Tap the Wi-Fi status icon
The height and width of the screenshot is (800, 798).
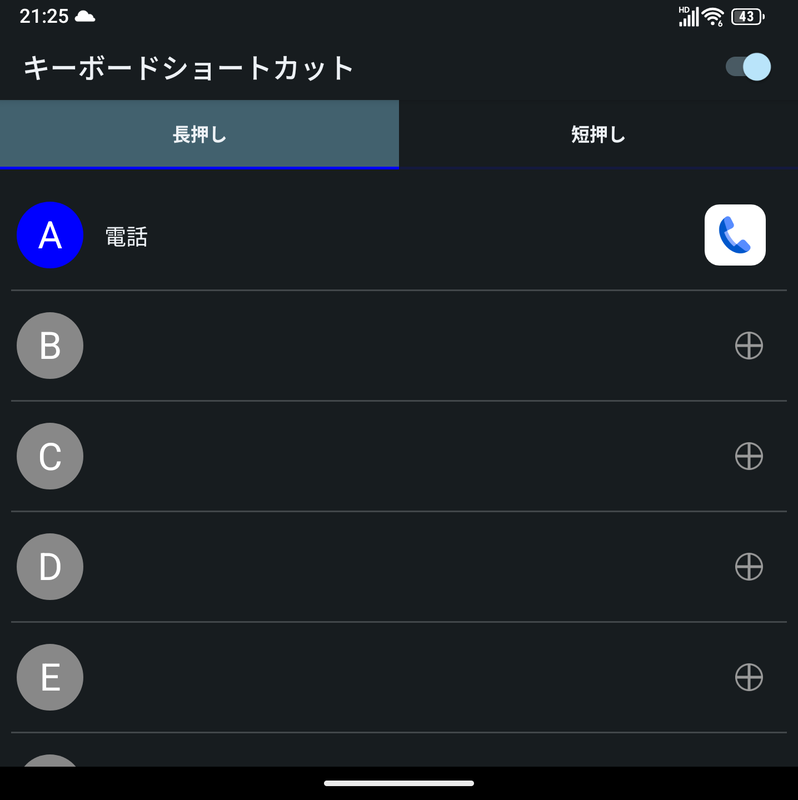714,16
